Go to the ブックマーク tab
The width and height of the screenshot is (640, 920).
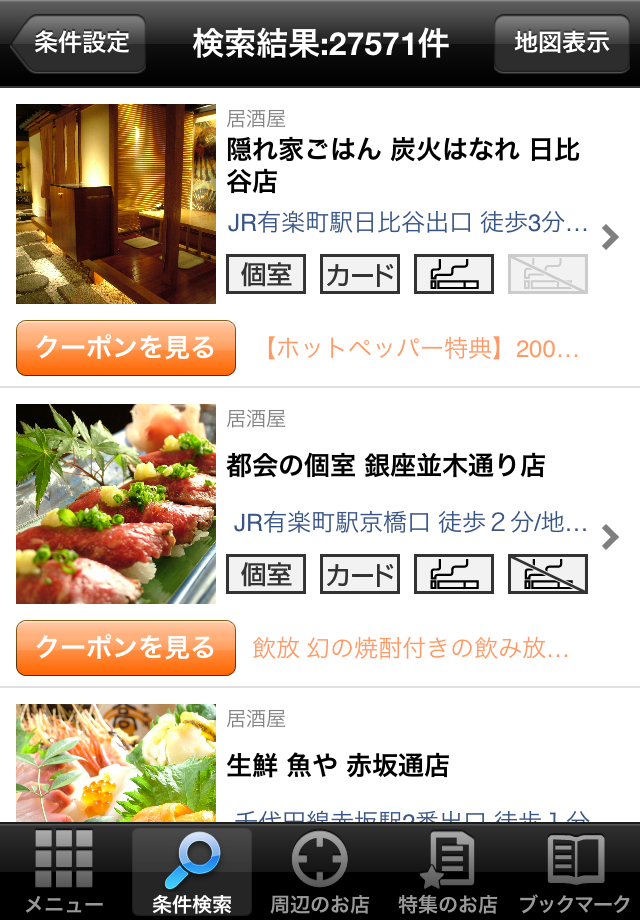click(x=577, y=872)
